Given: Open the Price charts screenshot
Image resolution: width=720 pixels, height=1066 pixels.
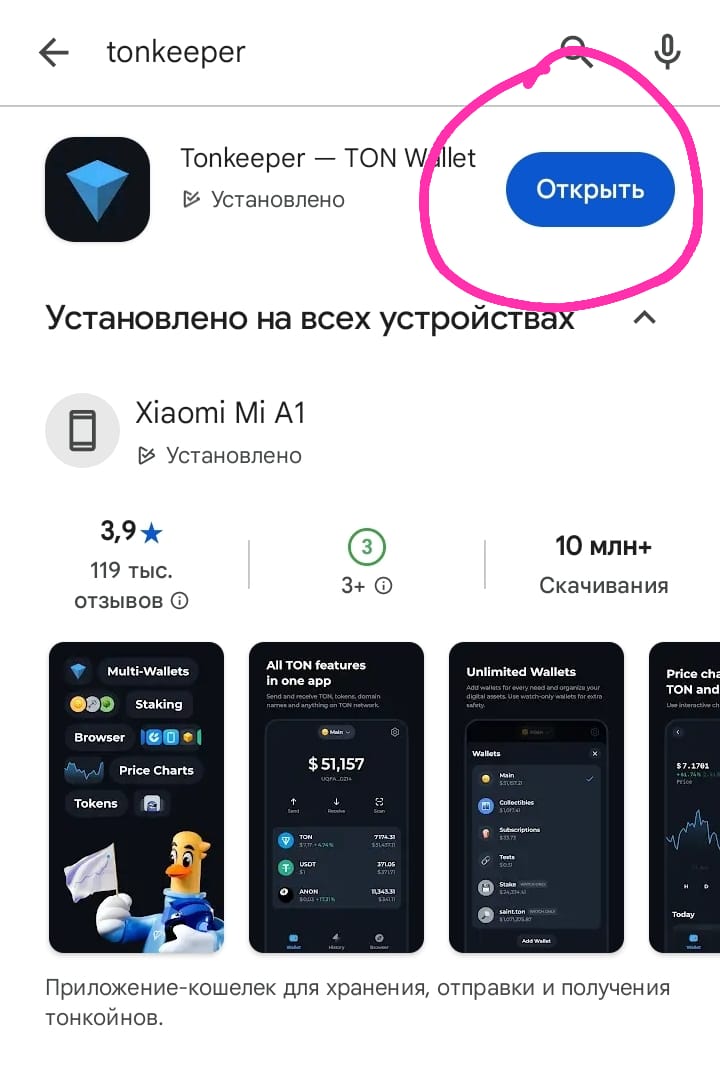Looking at the screenshot, I should click(686, 797).
